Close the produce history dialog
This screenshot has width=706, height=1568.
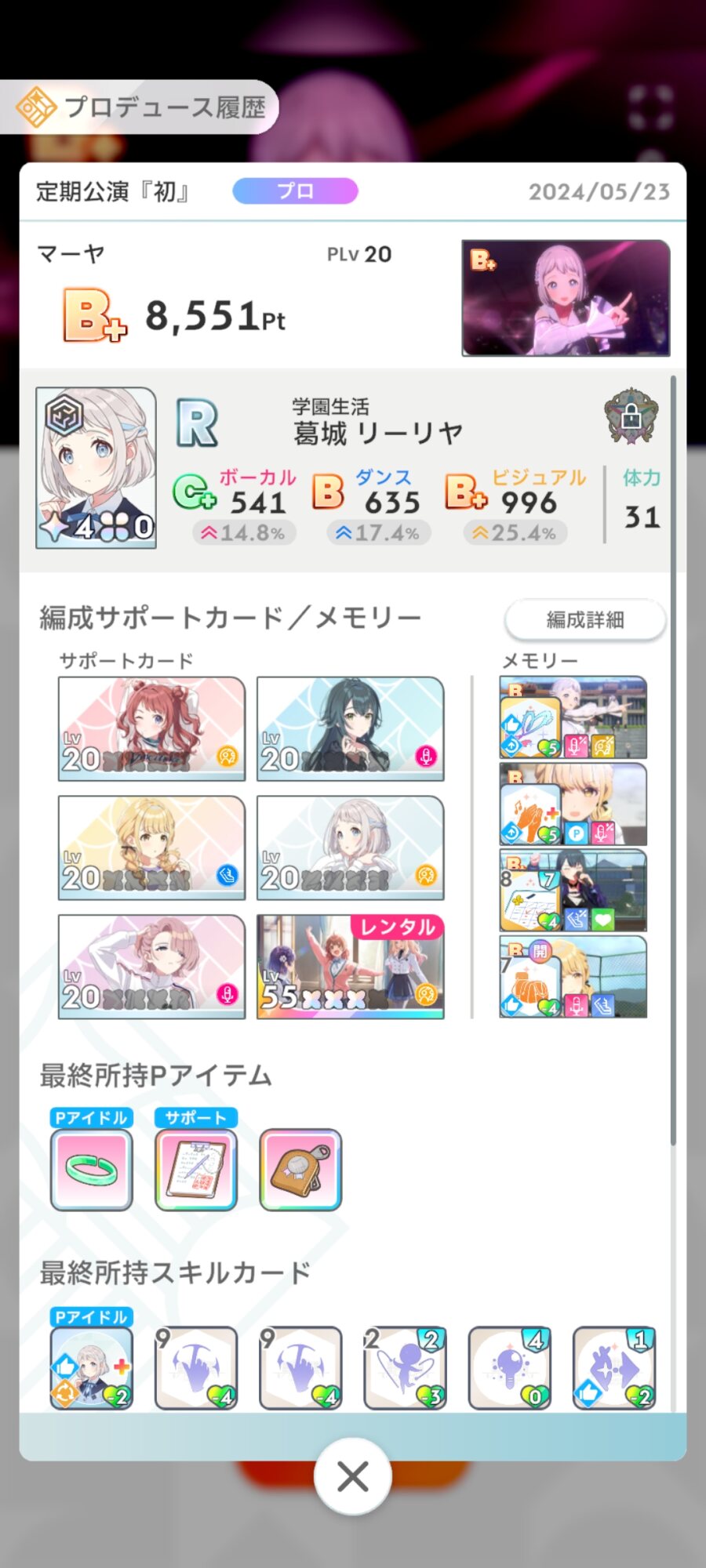coord(353,1477)
